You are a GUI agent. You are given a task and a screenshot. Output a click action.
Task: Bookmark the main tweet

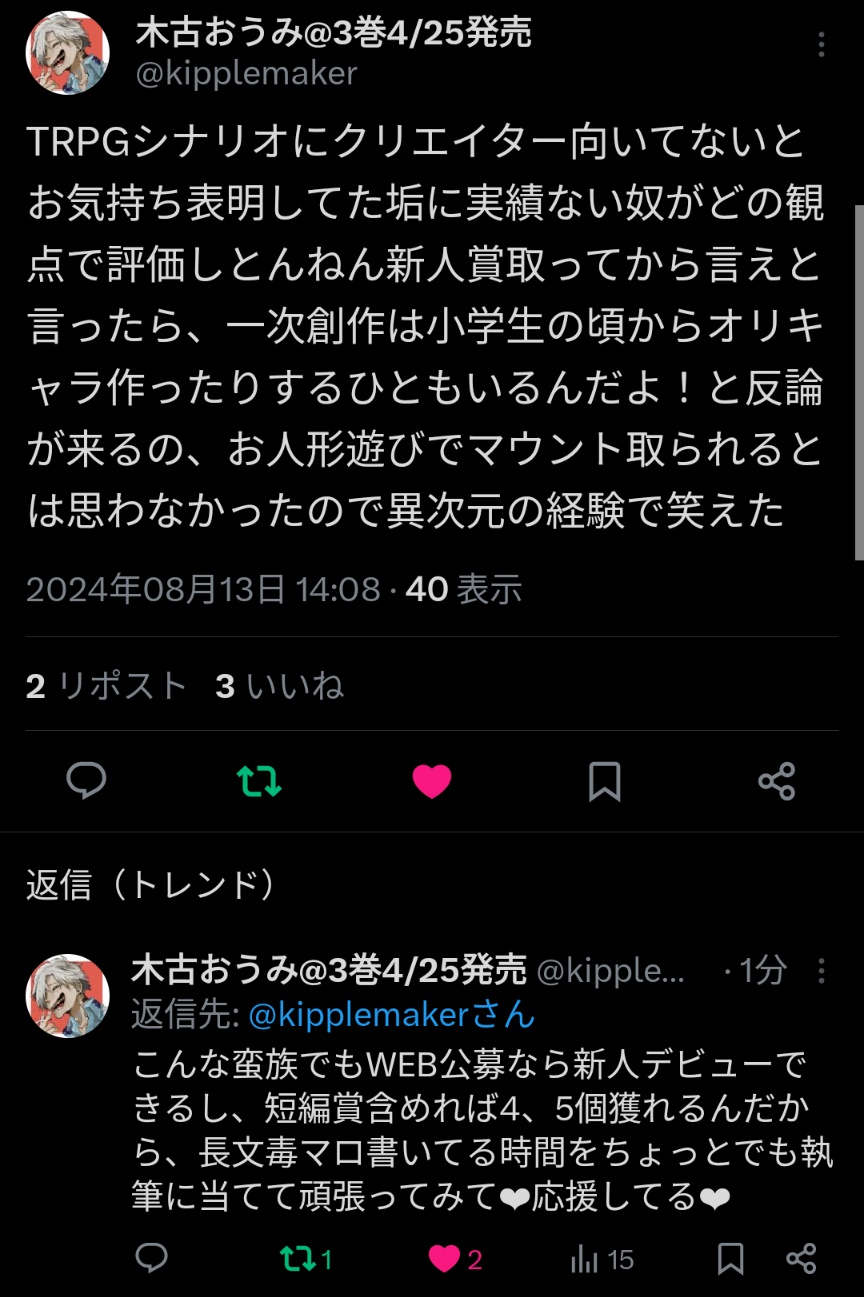click(604, 780)
